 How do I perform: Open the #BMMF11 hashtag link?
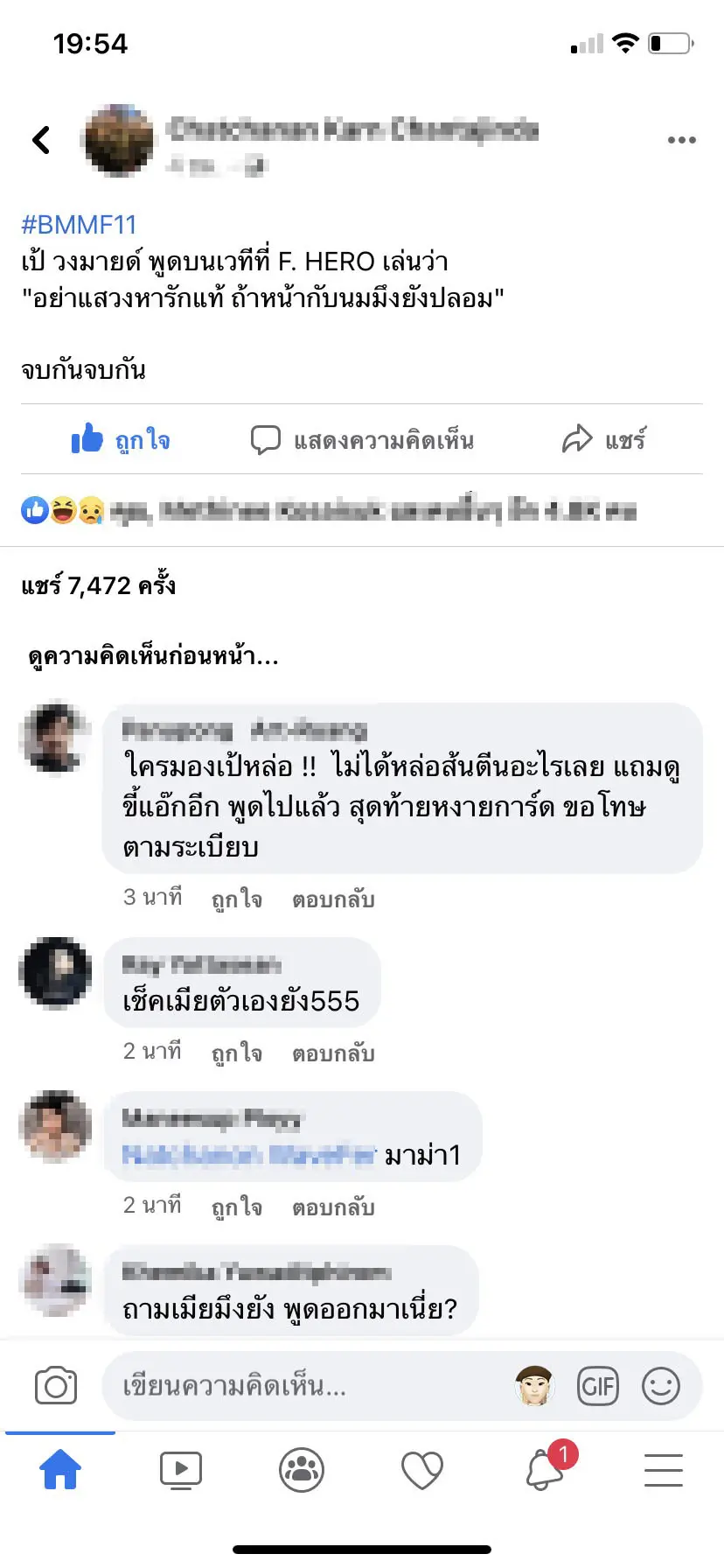[x=79, y=225]
